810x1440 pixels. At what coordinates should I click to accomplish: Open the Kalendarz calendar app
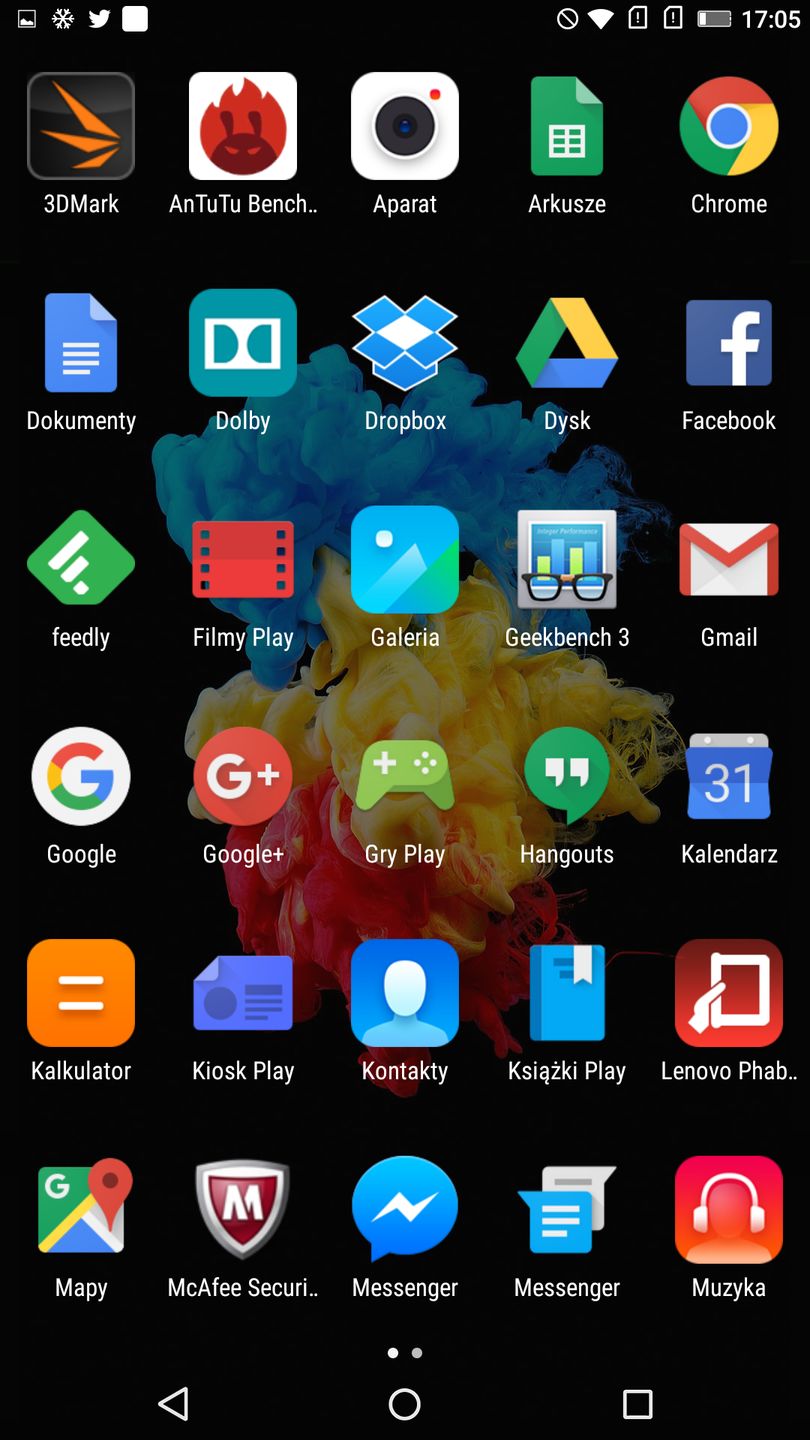tap(728, 776)
